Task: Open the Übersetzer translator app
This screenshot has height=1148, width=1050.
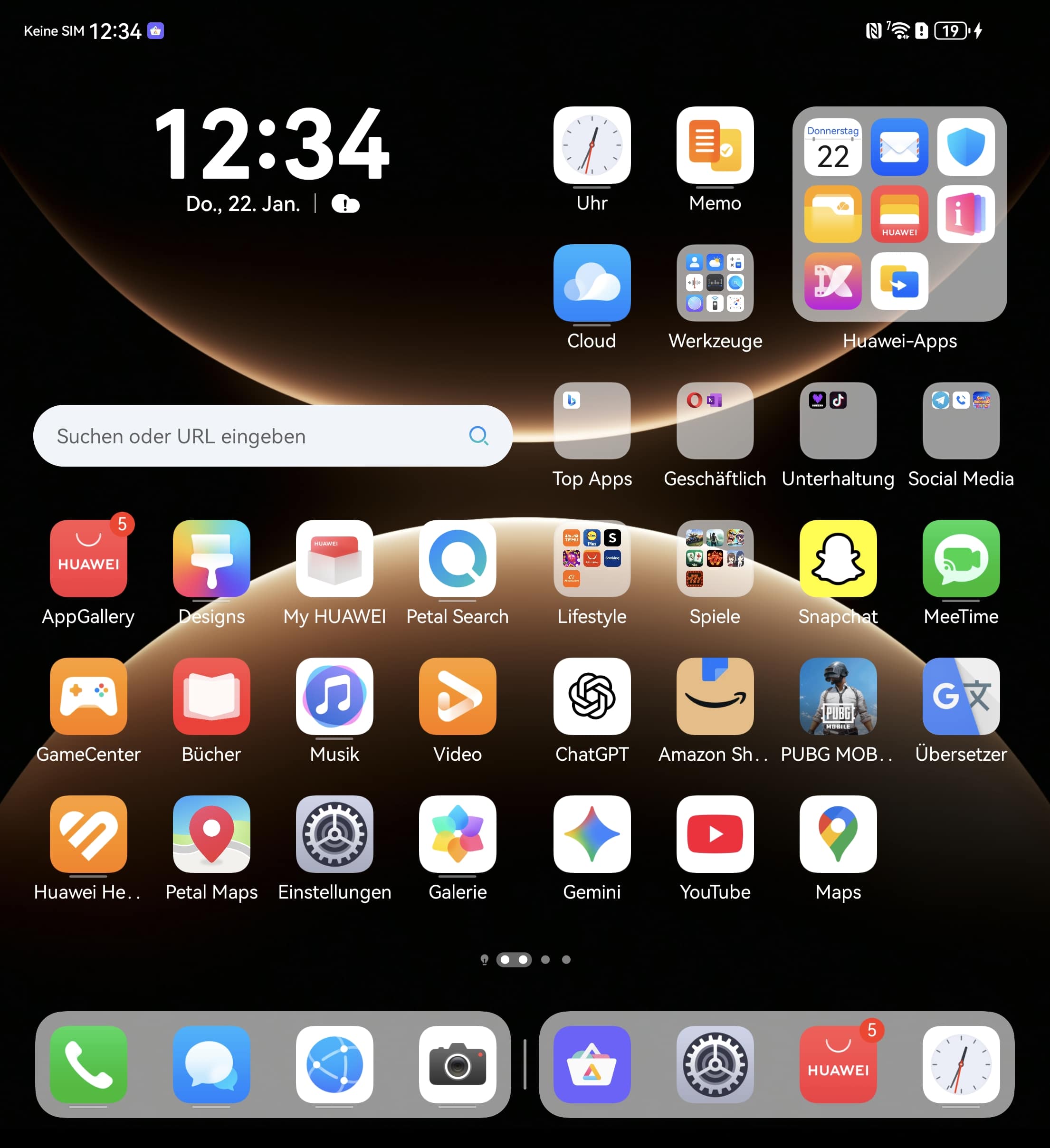Action: [961, 696]
